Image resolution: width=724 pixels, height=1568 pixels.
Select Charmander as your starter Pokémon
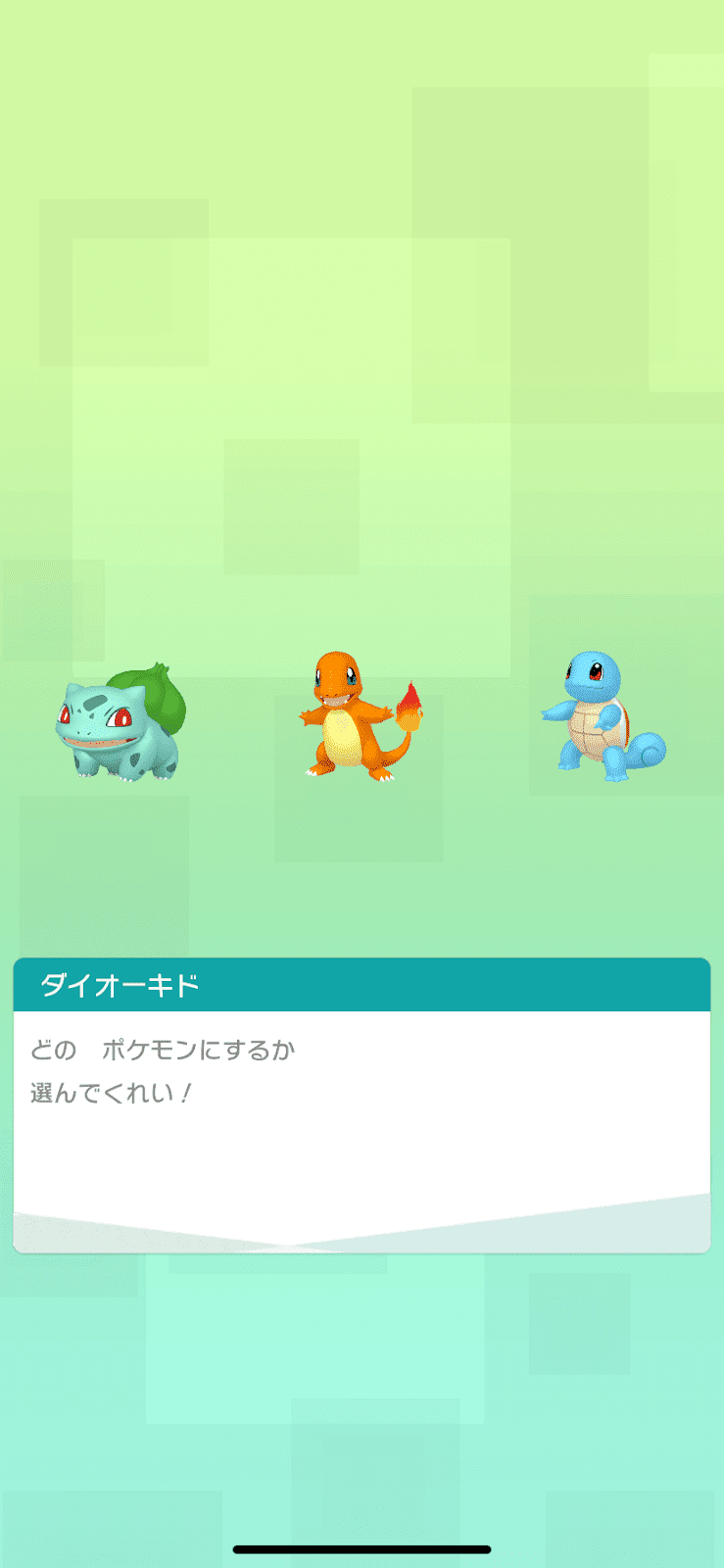pyautogui.click(x=360, y=716)
